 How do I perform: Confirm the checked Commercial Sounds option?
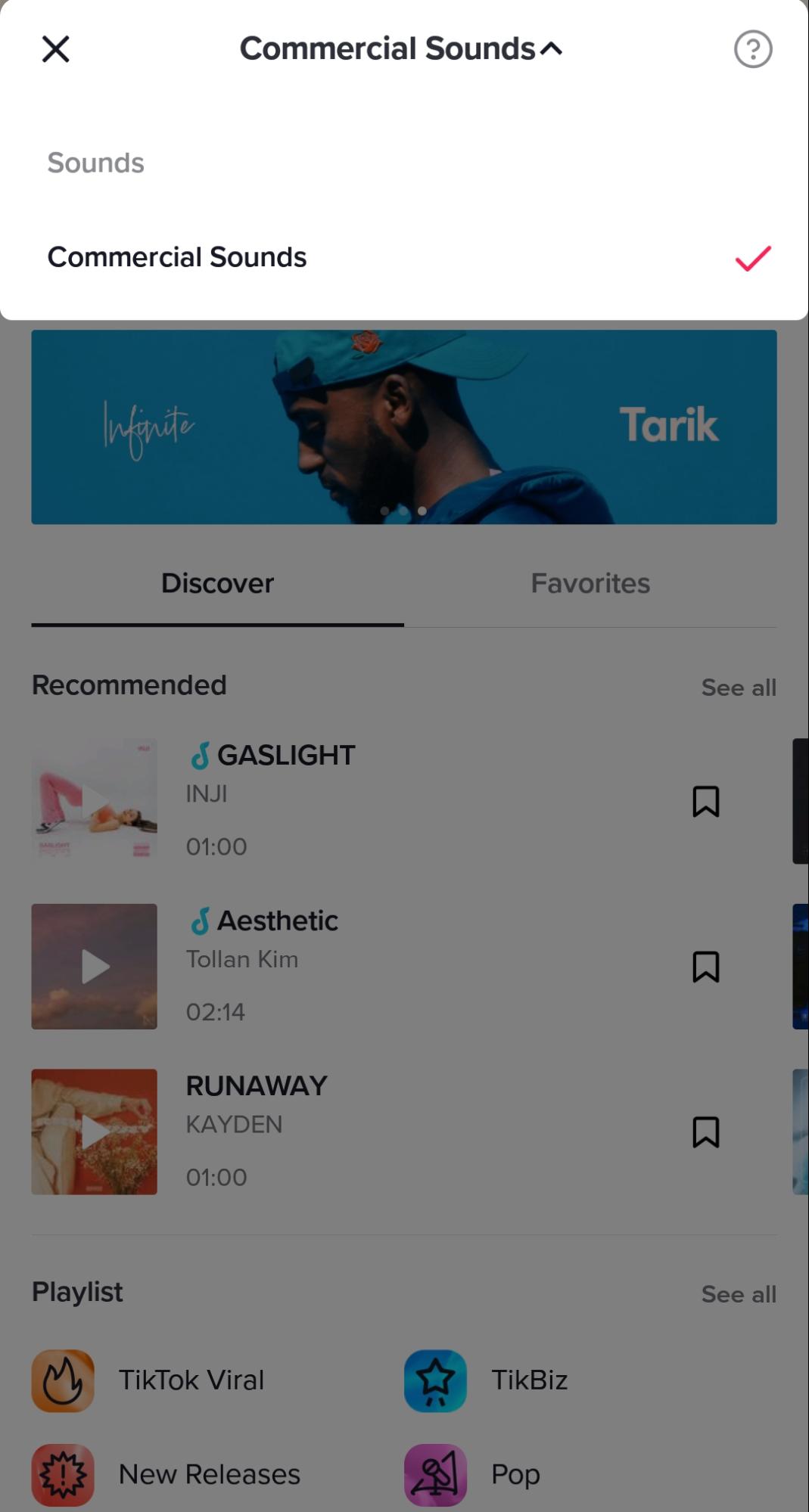click(x=753, y=260)
